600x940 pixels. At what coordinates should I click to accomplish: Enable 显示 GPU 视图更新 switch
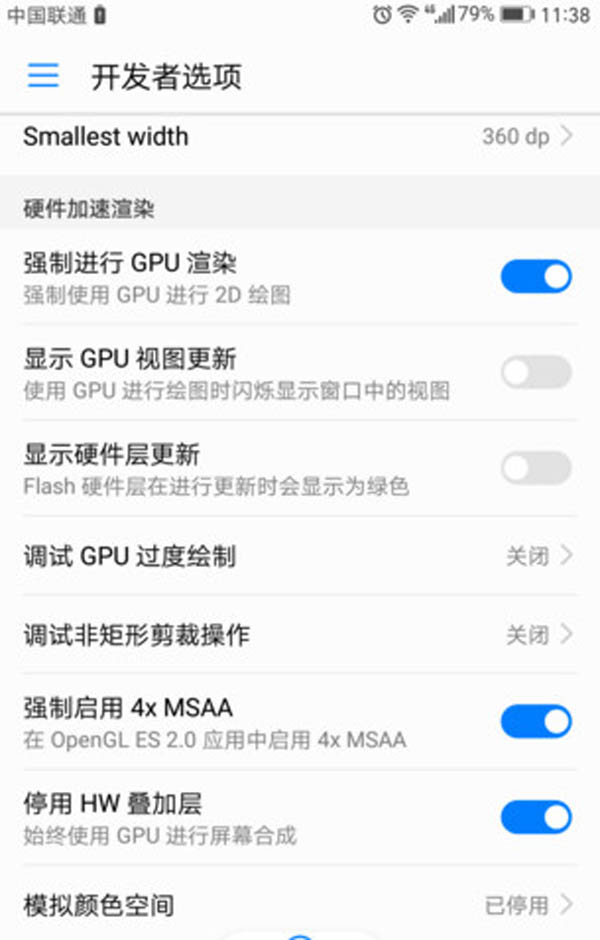535,372
